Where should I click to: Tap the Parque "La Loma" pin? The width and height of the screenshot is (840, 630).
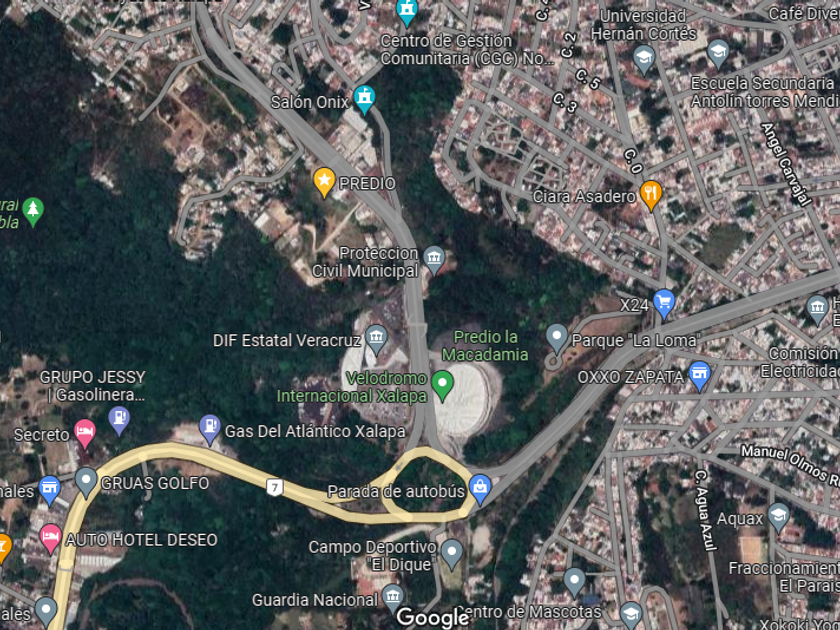[x=557, y=337]
